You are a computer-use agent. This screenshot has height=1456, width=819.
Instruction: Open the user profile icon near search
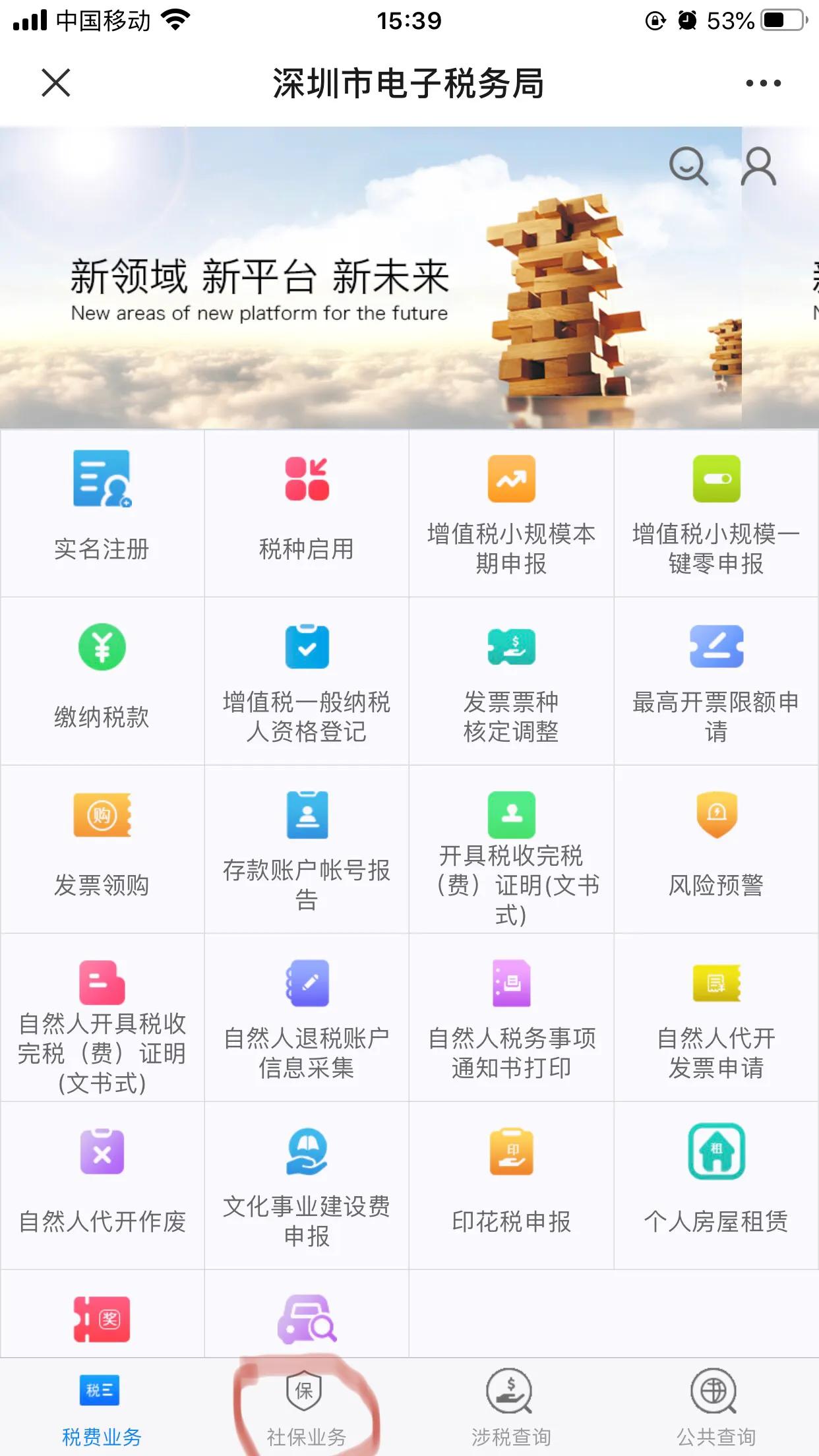tap(758, 167)
